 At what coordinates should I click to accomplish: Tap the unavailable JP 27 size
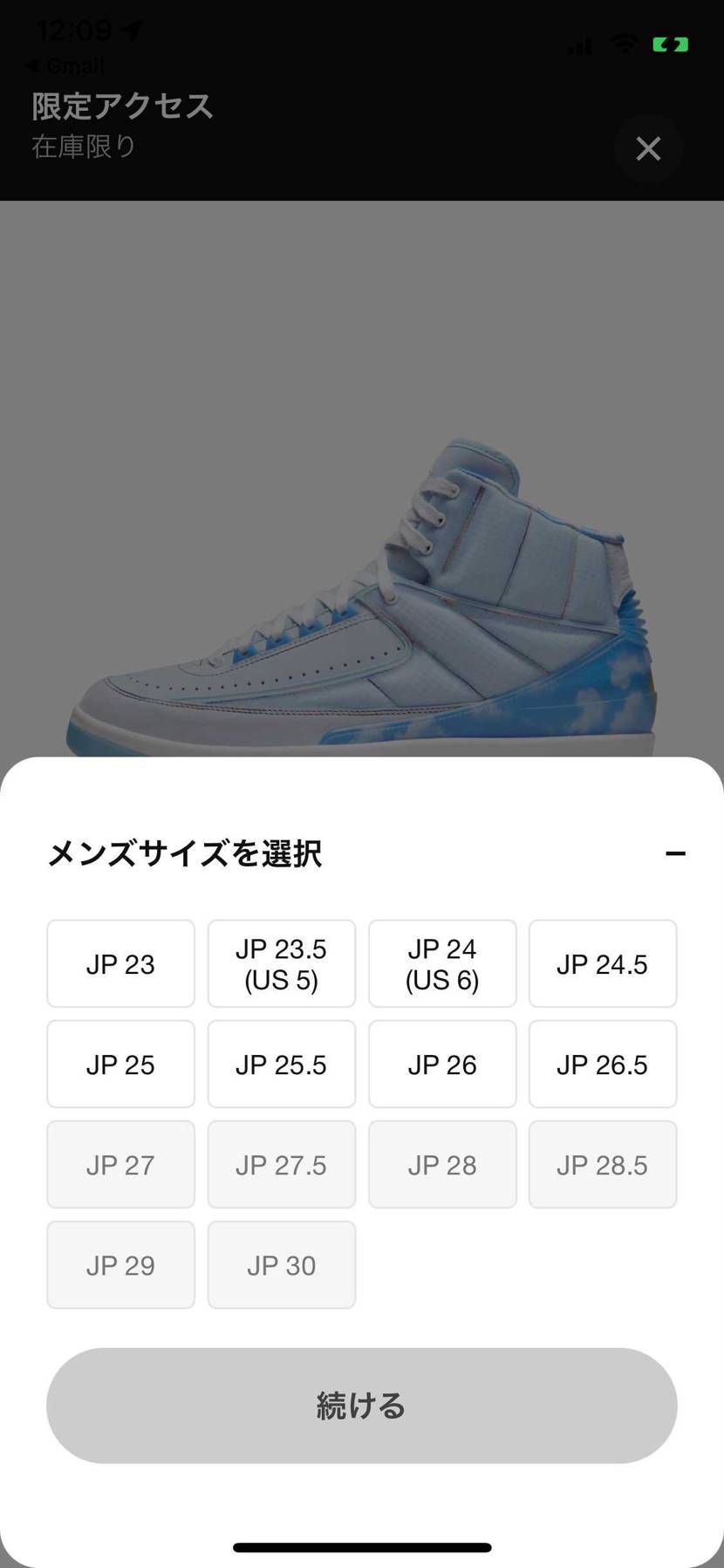(120, 1164)
